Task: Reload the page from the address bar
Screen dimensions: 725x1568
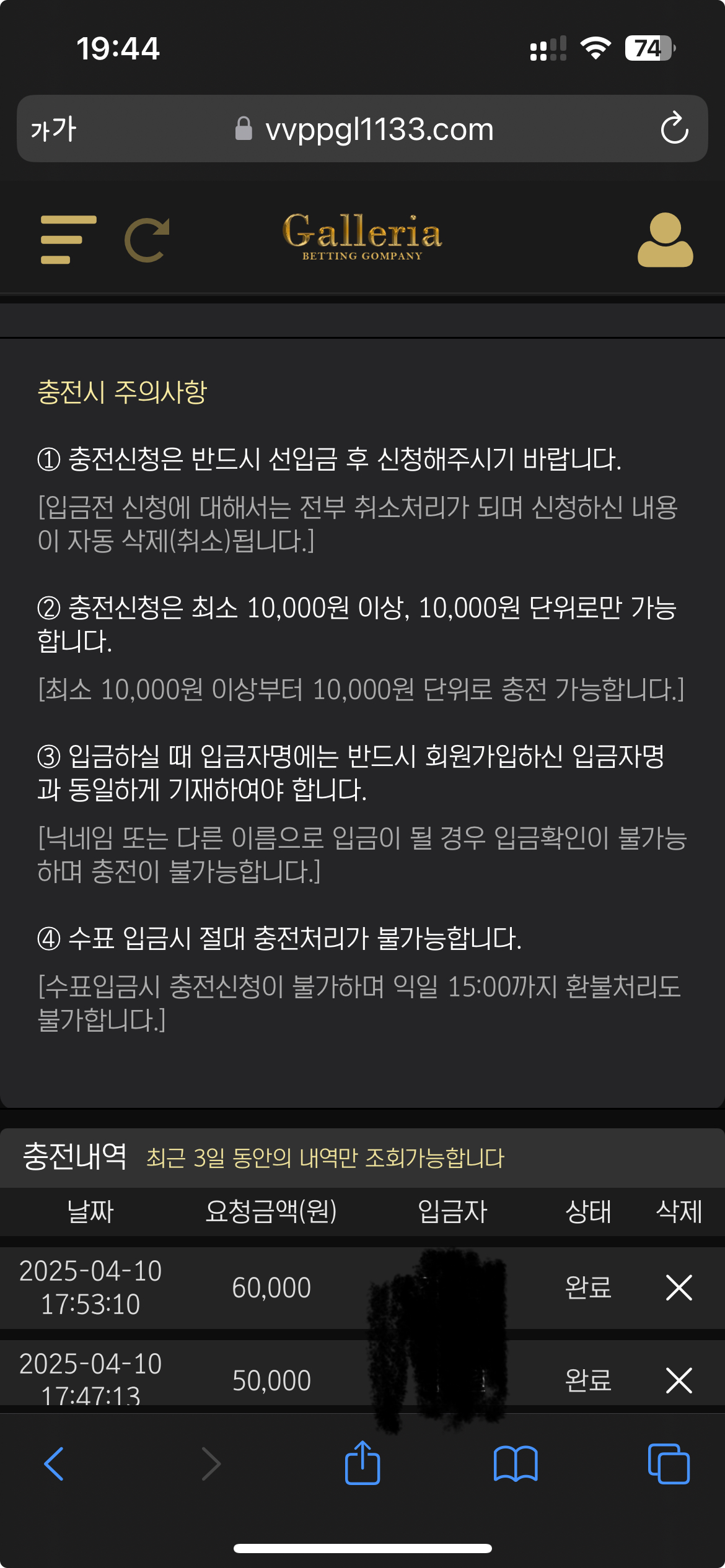Action: tap(674, 129)
